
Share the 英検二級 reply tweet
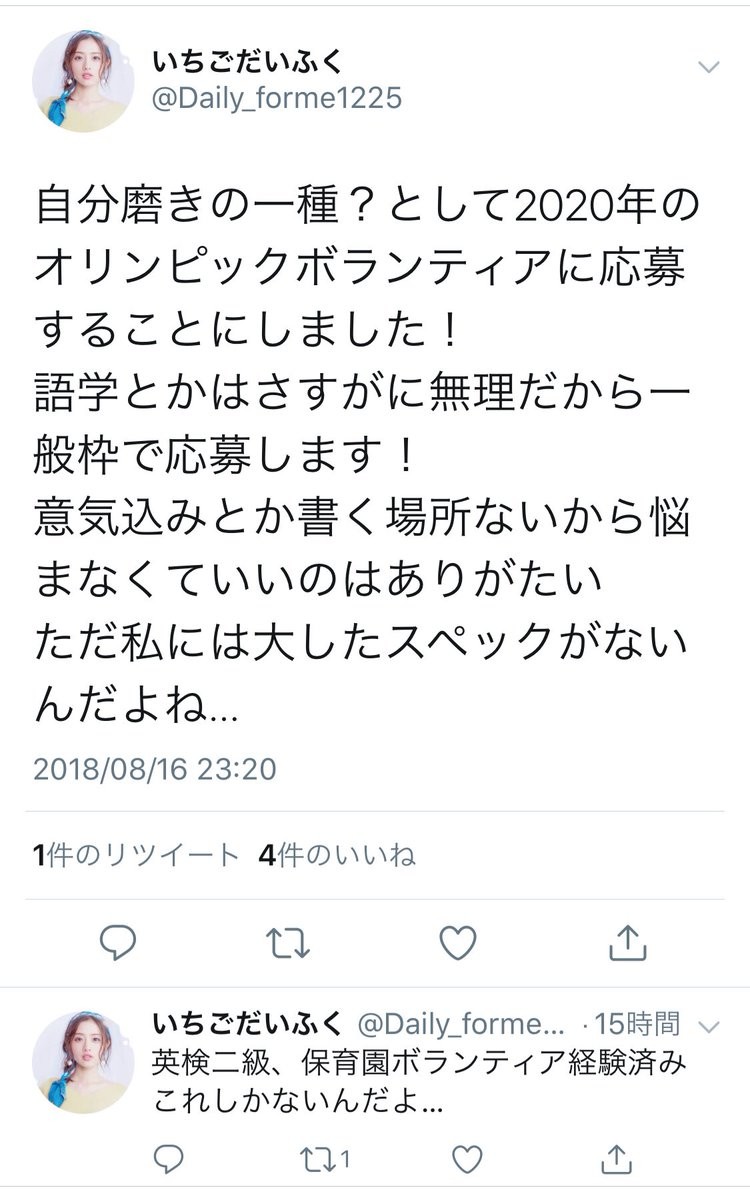click(x=618, y=1159)
